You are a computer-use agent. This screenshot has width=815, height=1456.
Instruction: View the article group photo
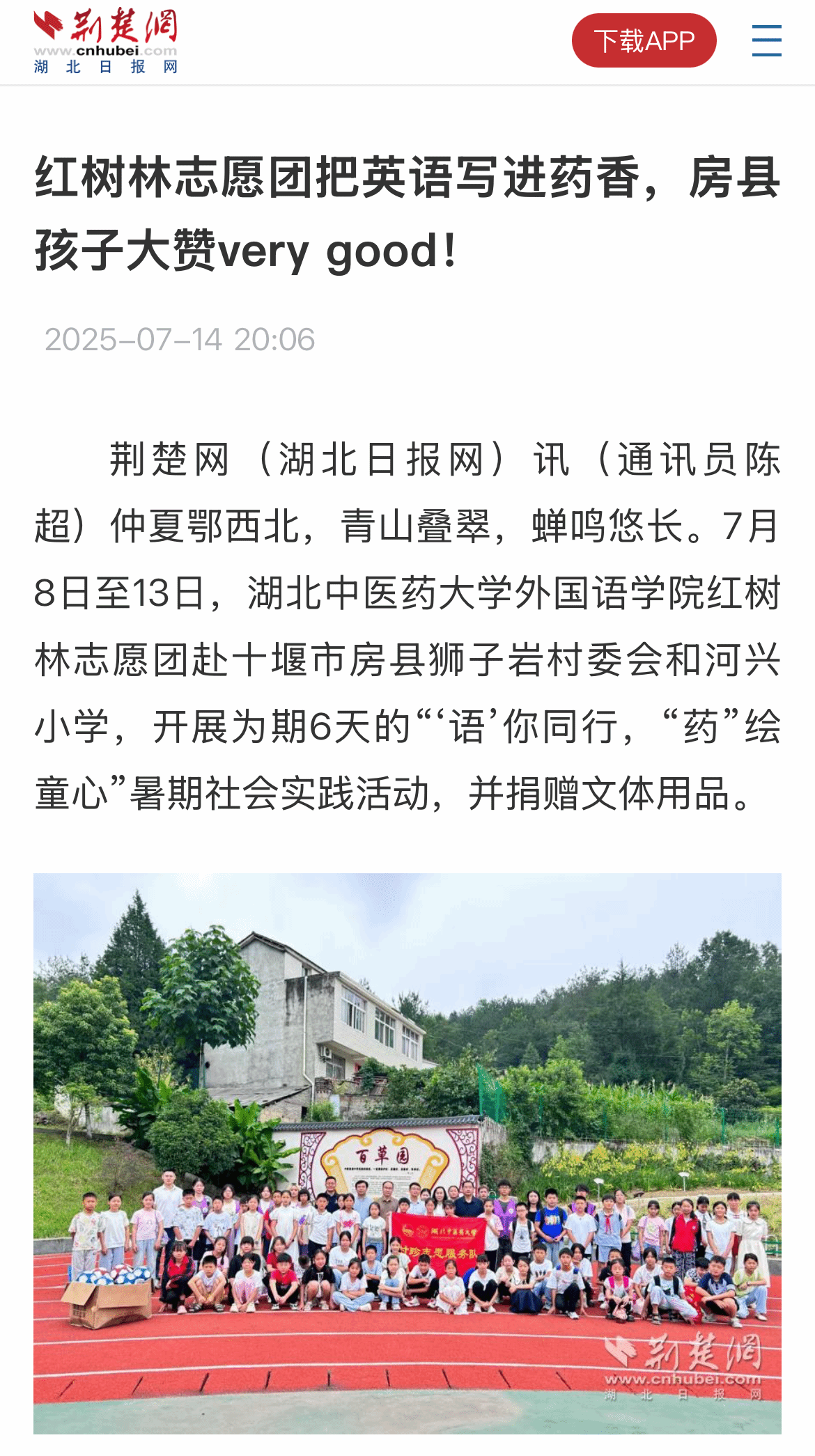tap(407, 1152)
